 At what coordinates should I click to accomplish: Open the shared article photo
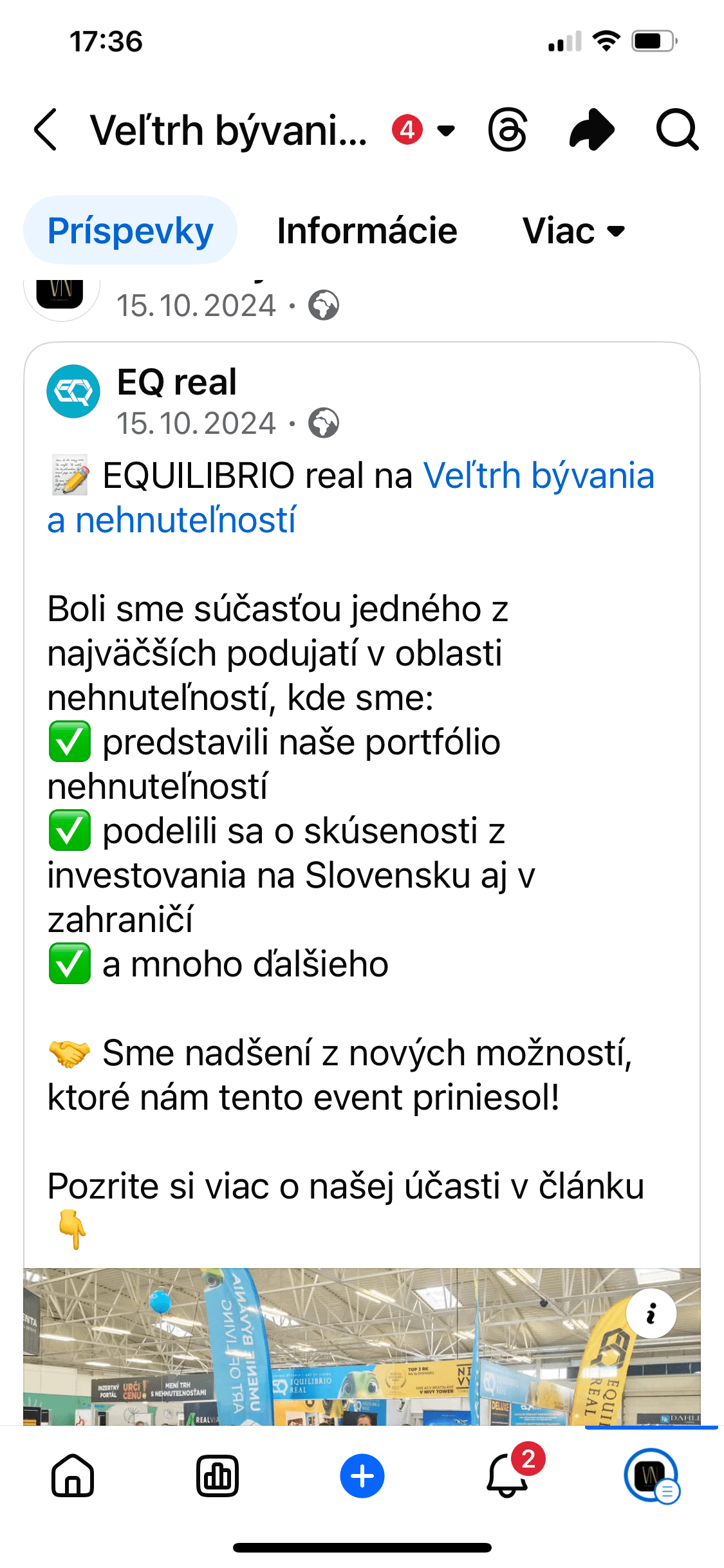pyautogui.click(x=362, y=1347)
